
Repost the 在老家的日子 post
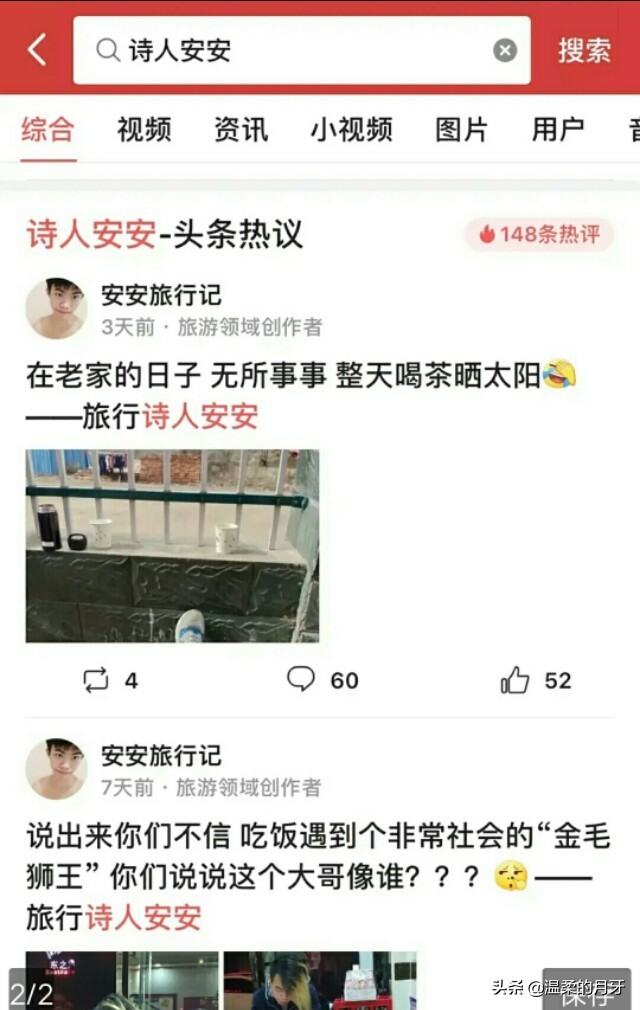(x=110, y=681)
